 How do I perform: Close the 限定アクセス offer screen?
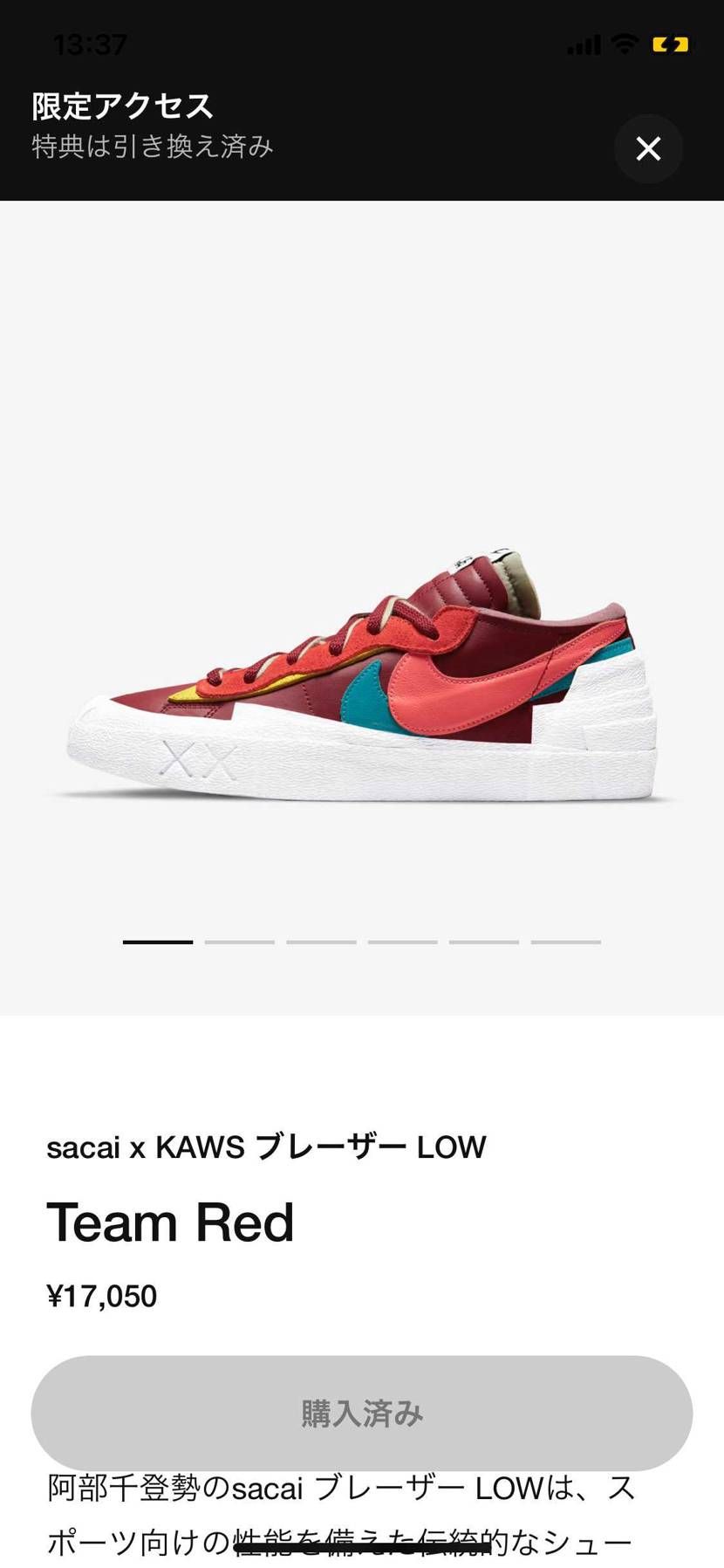(x=648, y=148)
